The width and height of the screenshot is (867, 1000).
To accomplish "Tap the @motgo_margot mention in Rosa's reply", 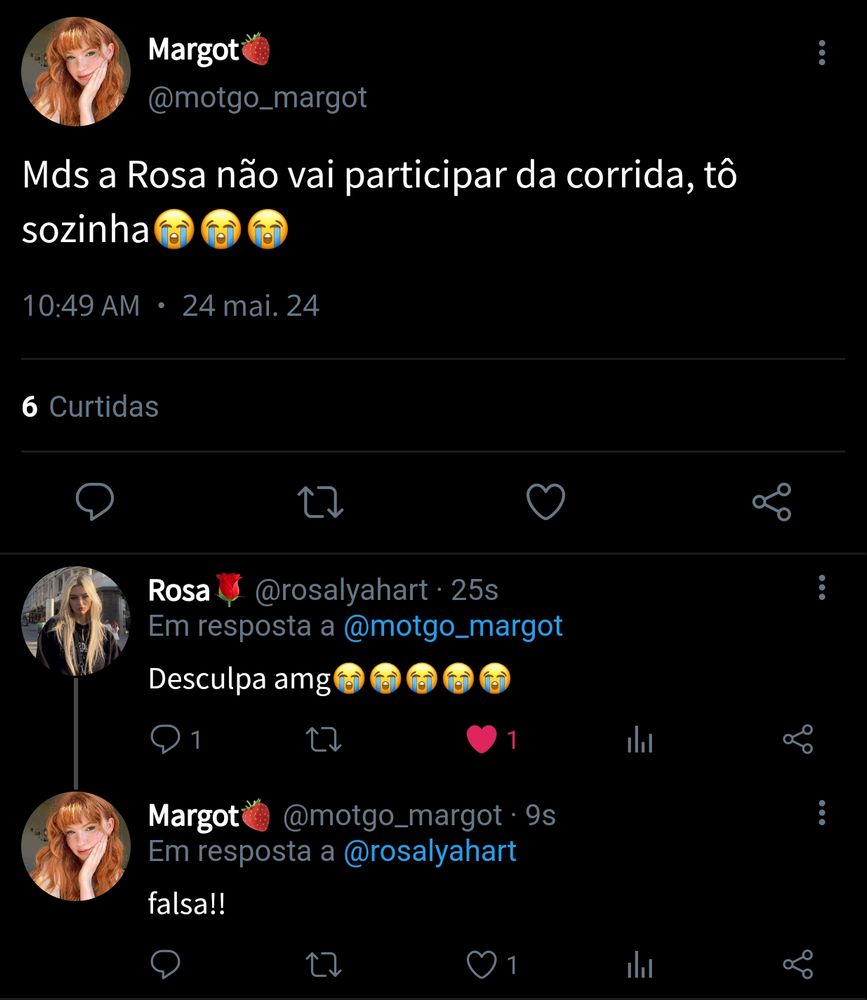I will pos(453,627).
